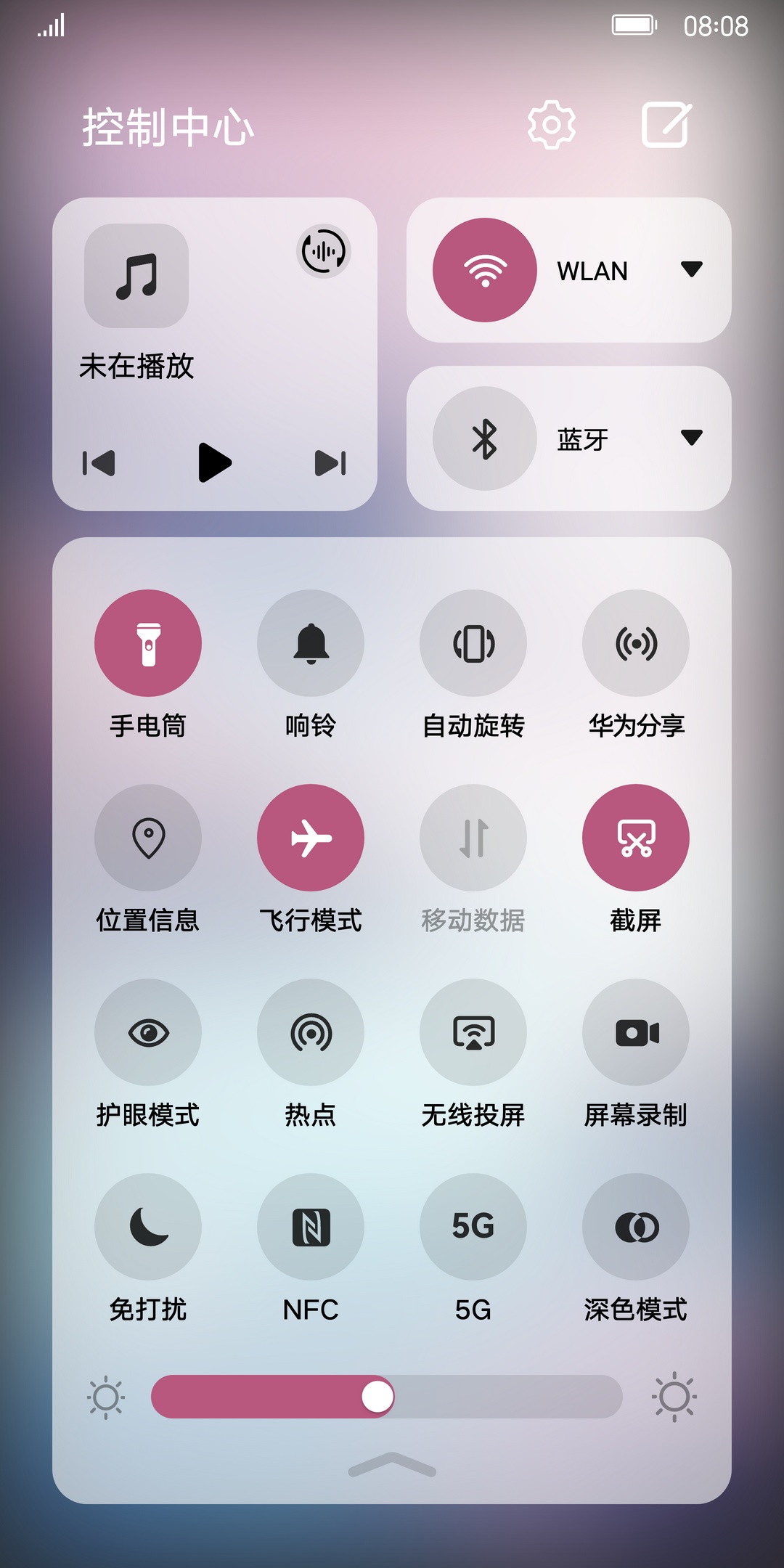Enable auto-rotate (自动旋转)
The image size is (784, 1568).
tap(473, 643)
